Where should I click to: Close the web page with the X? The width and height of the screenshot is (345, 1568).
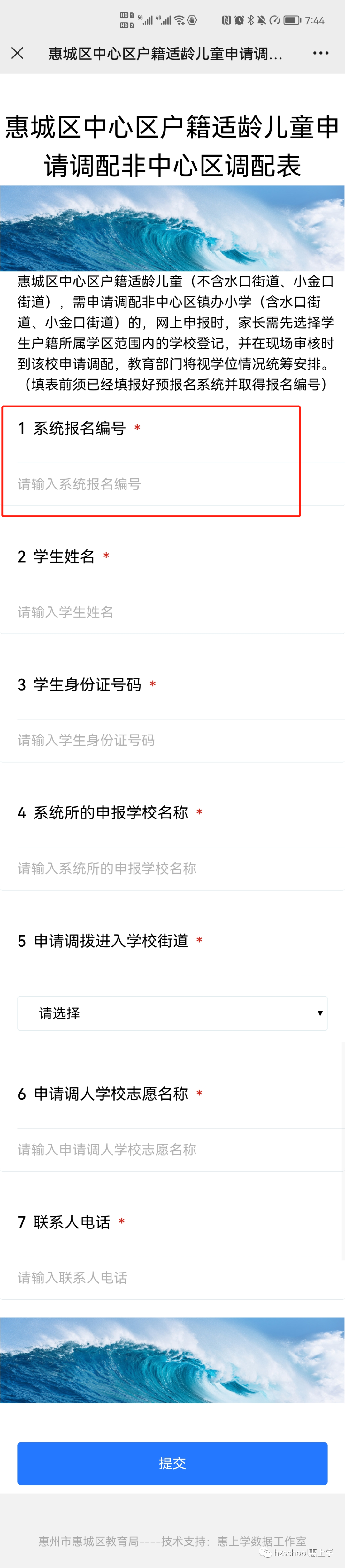point(18,54)
